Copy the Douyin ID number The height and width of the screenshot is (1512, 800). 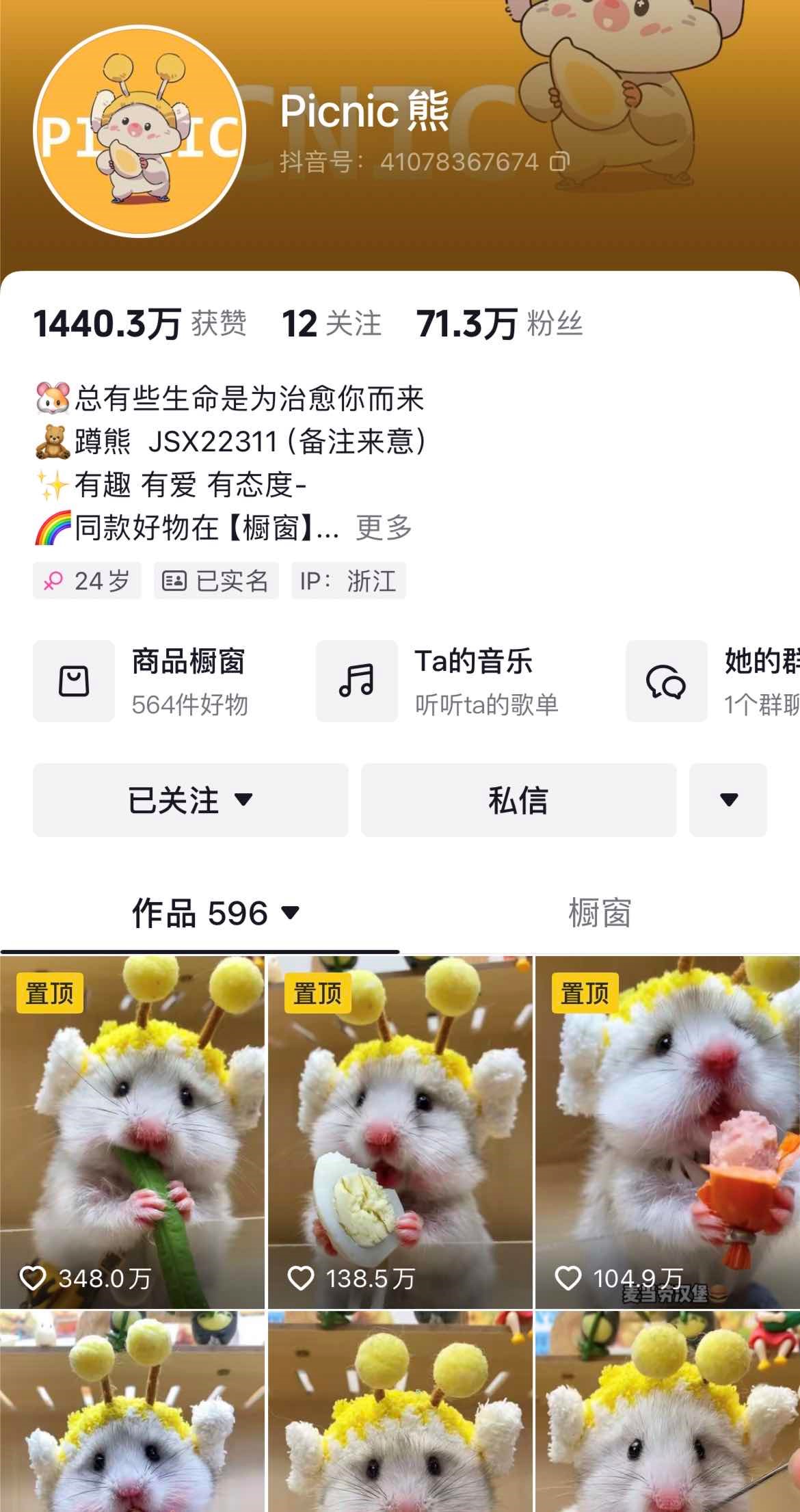[x=559, y=162]
